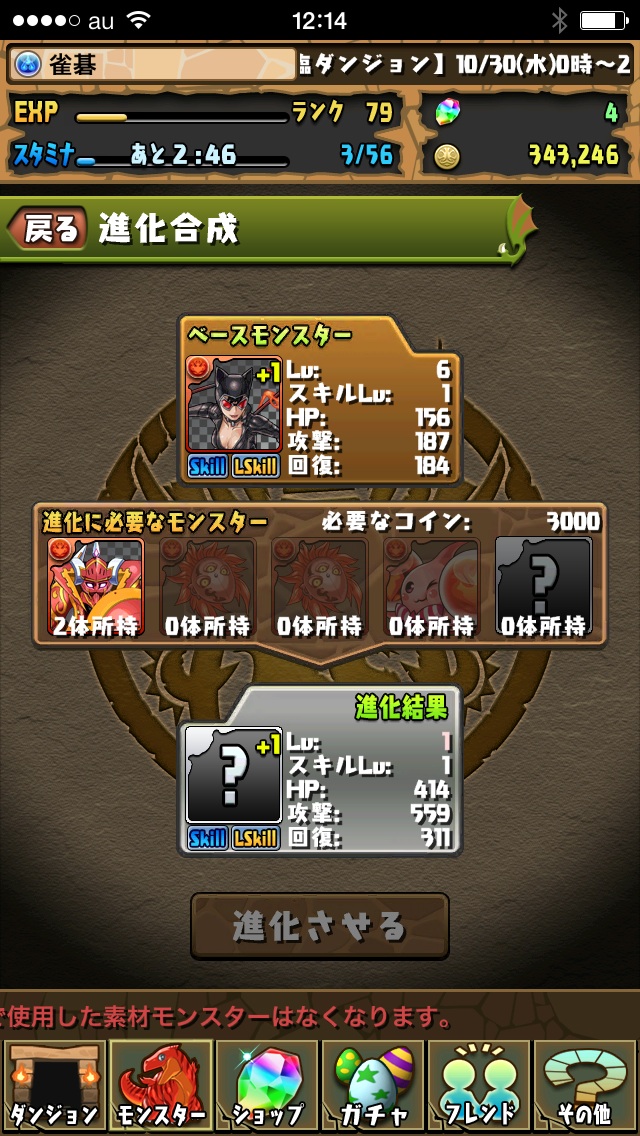Viewport: 640px width, 1136px height.
Task: Tap the 進化させる evolve button
Action: [320, 925]
